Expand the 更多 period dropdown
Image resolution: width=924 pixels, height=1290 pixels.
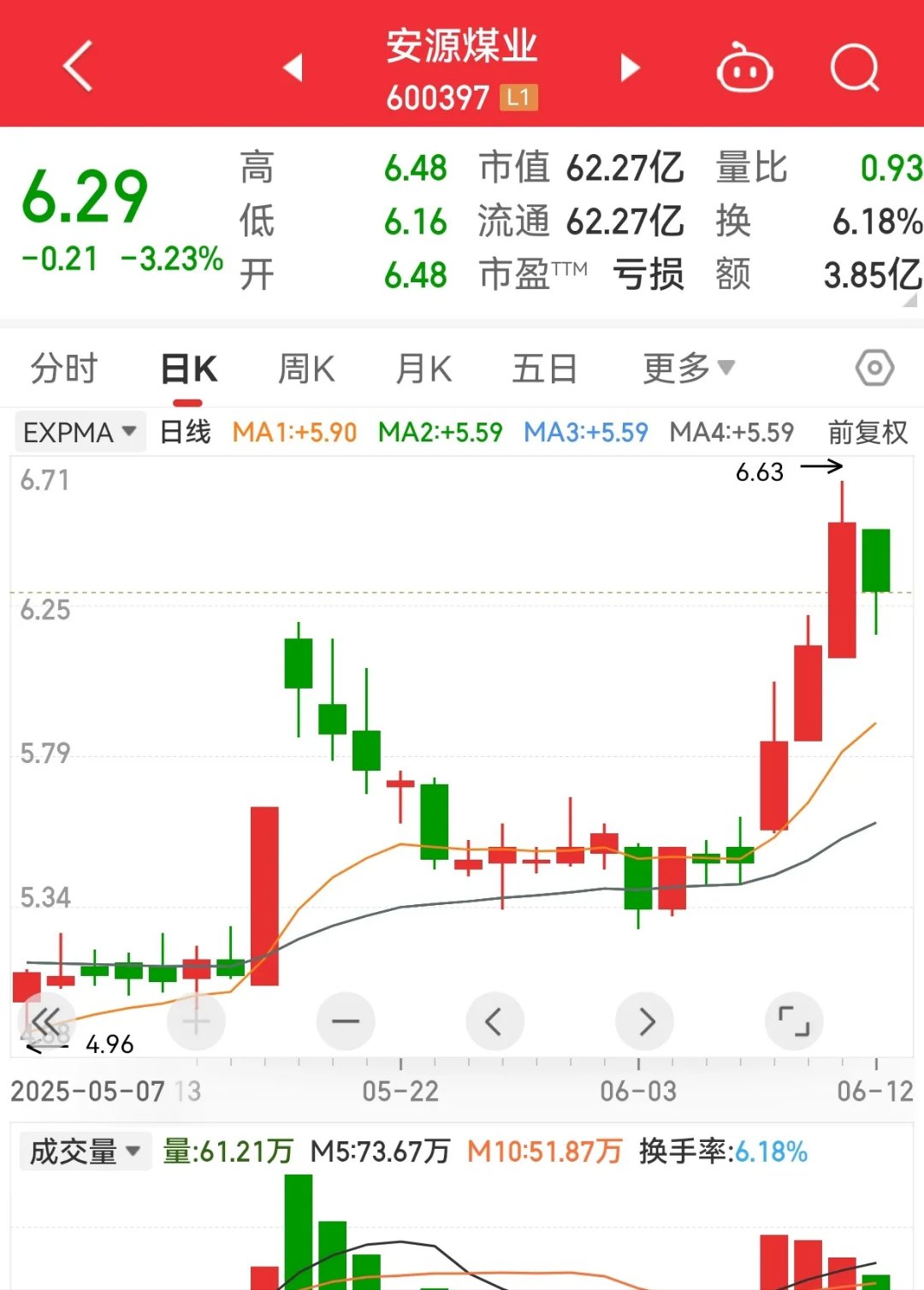[689, 369]
